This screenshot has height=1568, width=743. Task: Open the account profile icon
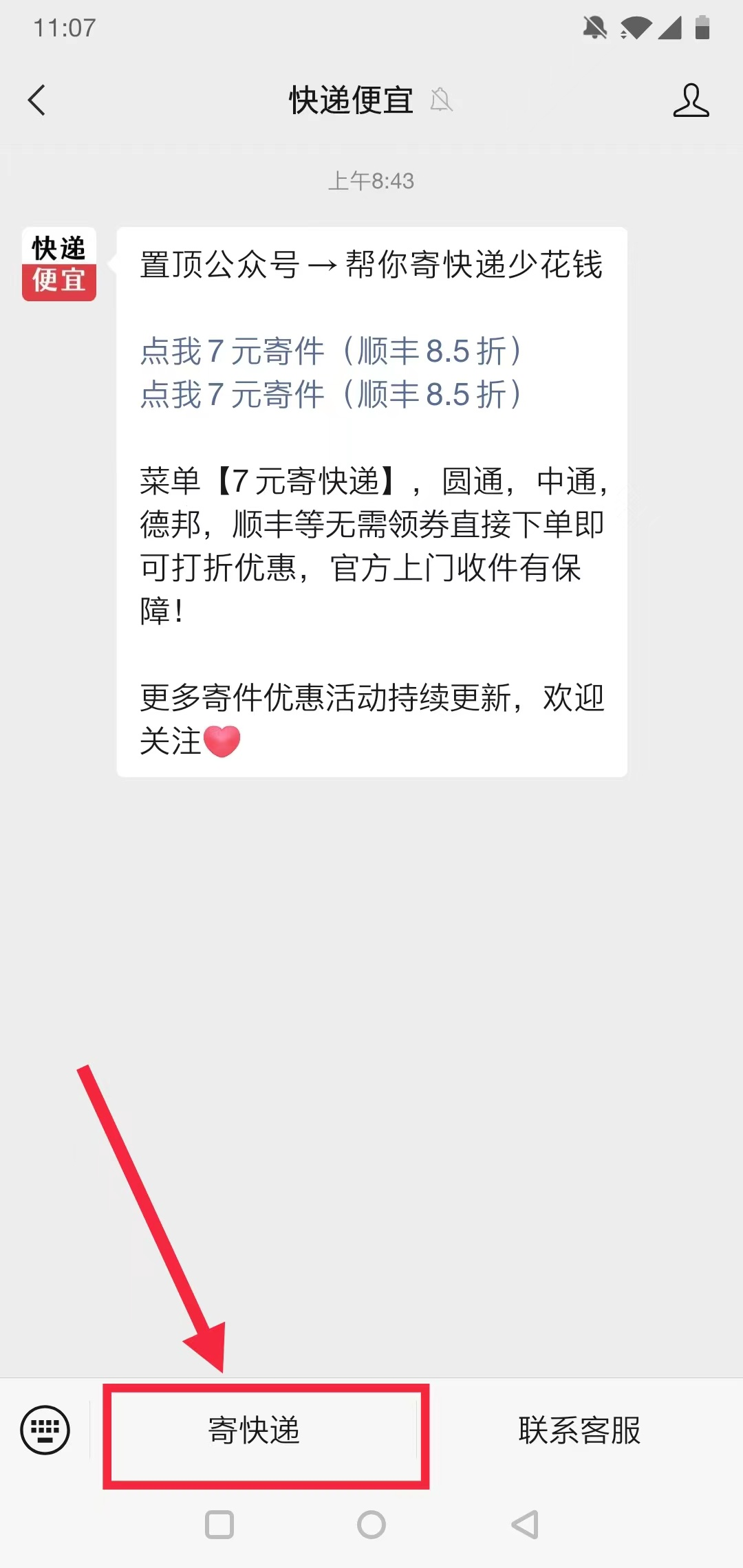click(691, 100)
